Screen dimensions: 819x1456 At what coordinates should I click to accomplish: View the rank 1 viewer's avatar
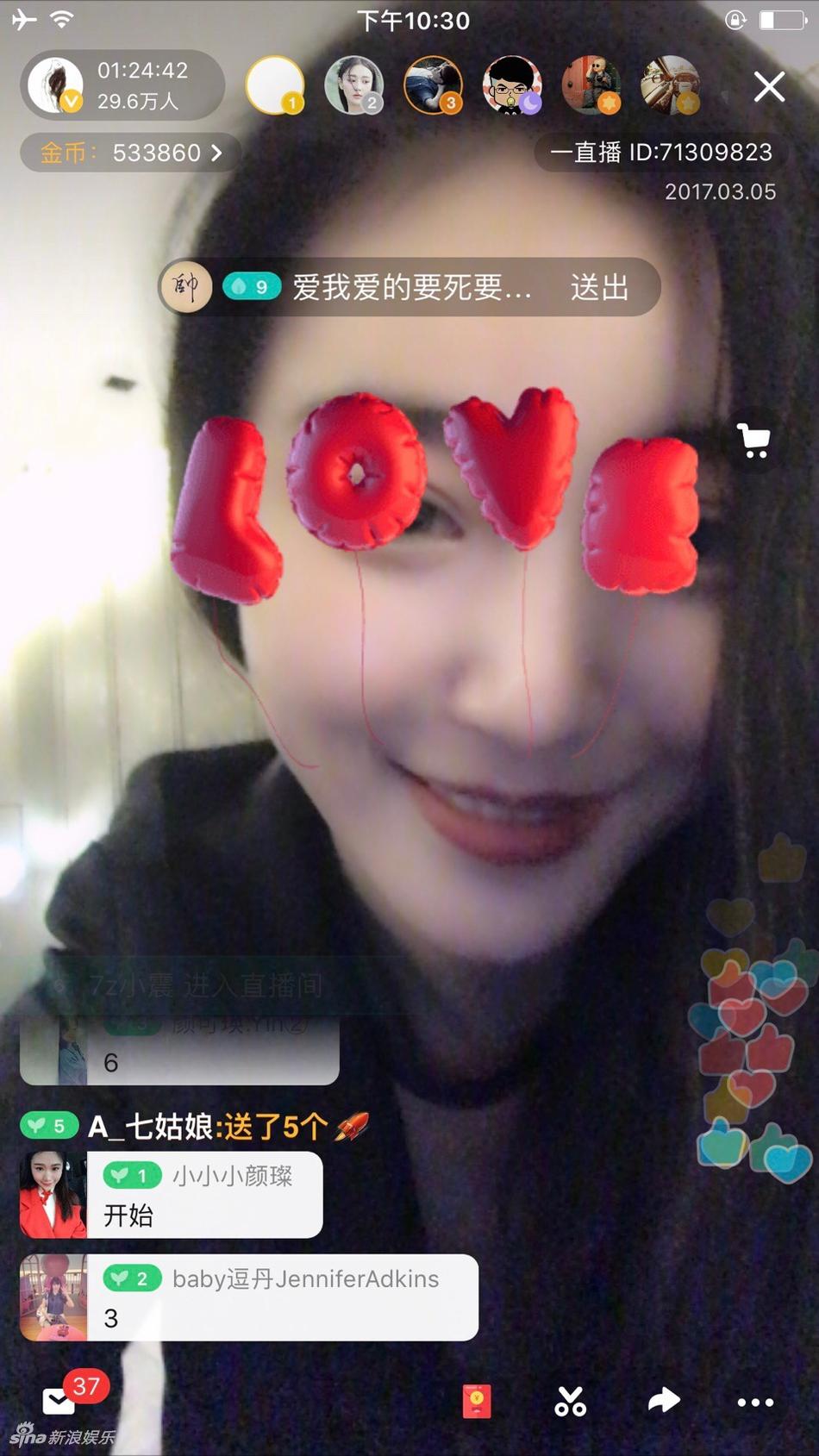[275, 85]
